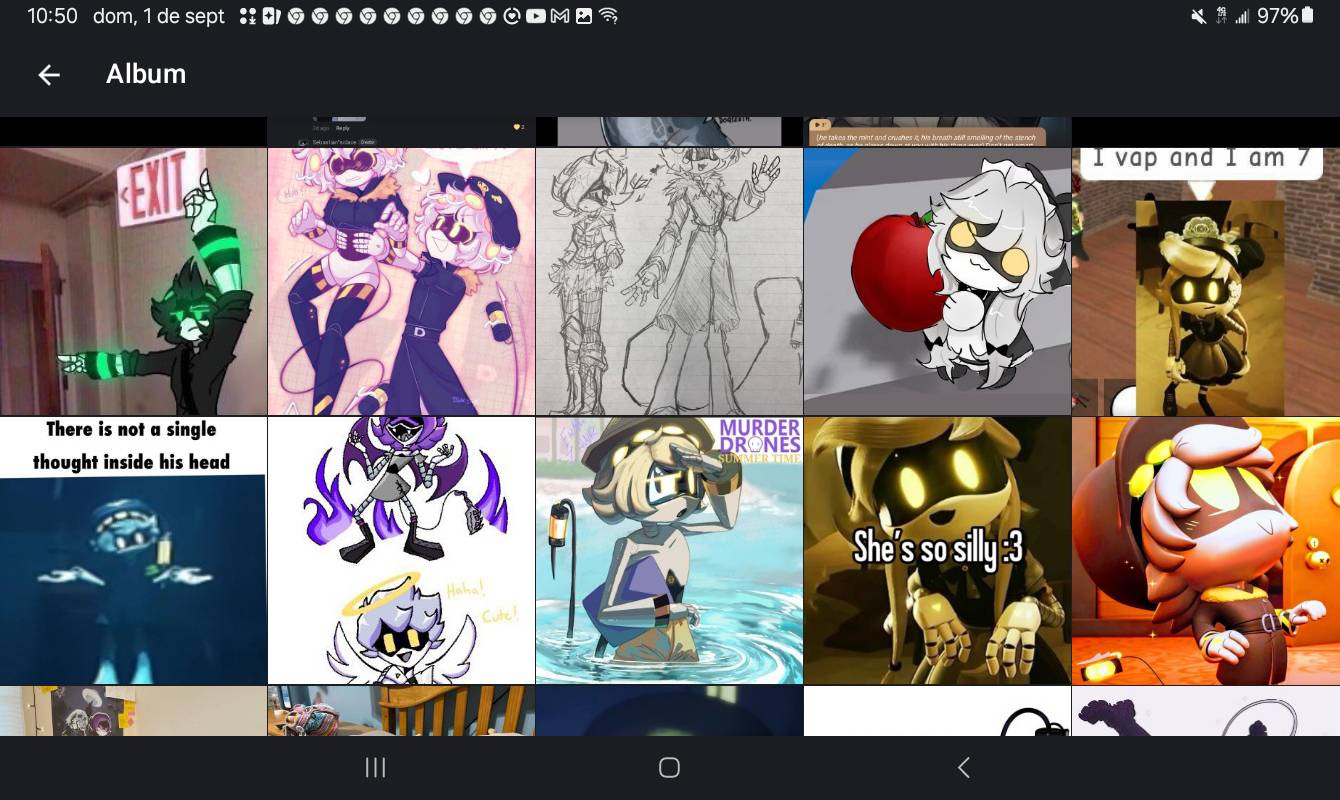Viewport: 1340px width, 800px height.
Task: Open the EXIT sign green character image
Action: pyautogui.click(x=133, y=281)
